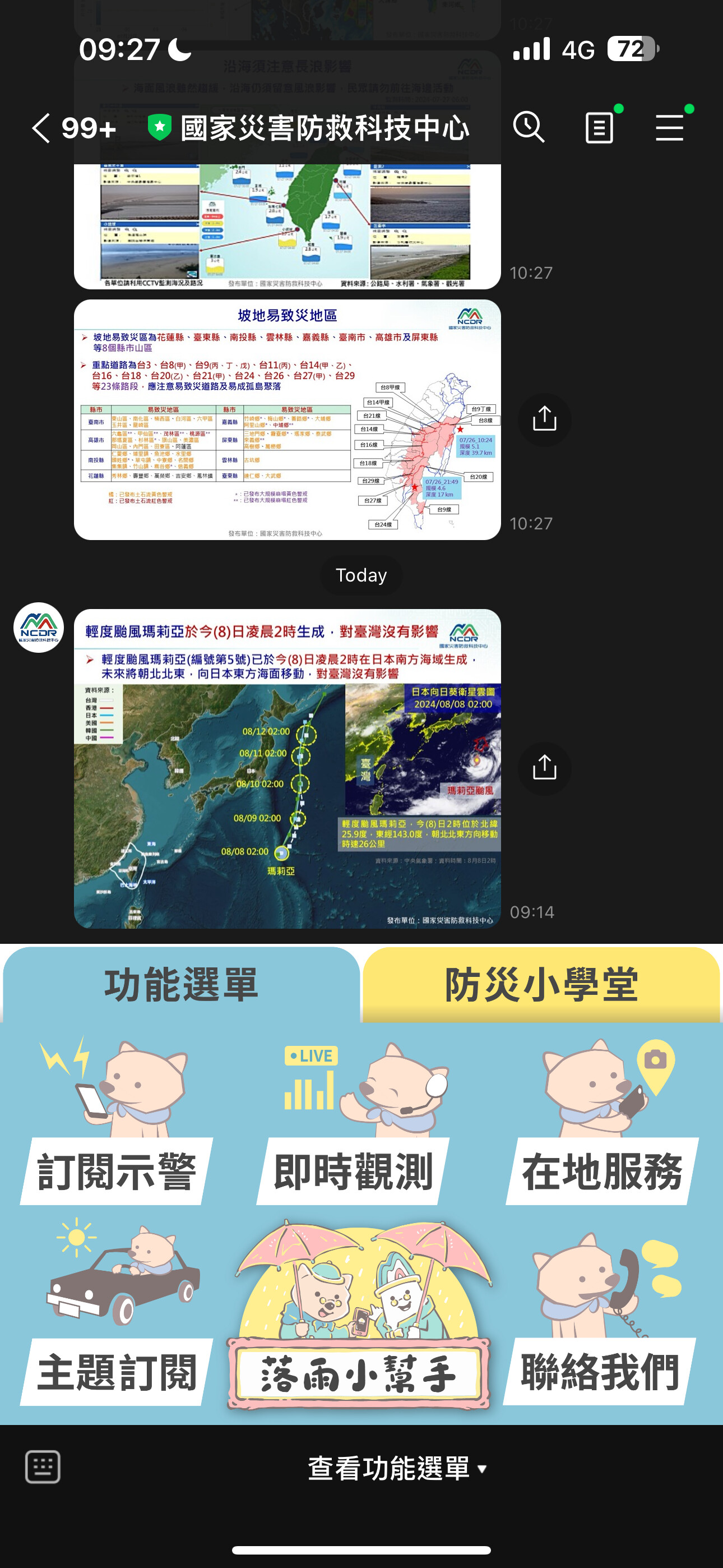Open the 坡地易致災地區 image
This screenshot has width=723, height=1568.
point(288,419)
